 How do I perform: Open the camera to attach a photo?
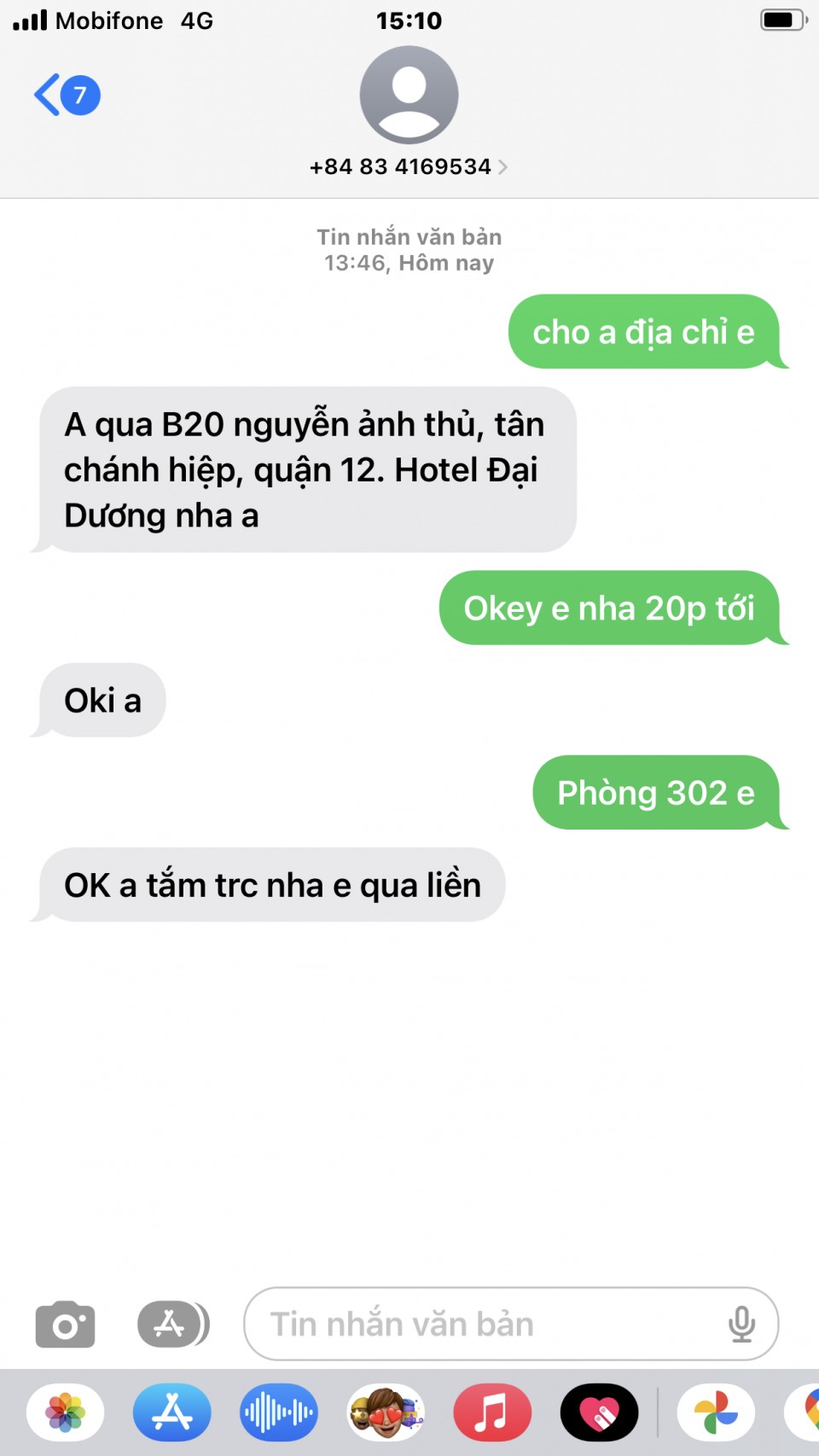click(x=65, y=1325)
